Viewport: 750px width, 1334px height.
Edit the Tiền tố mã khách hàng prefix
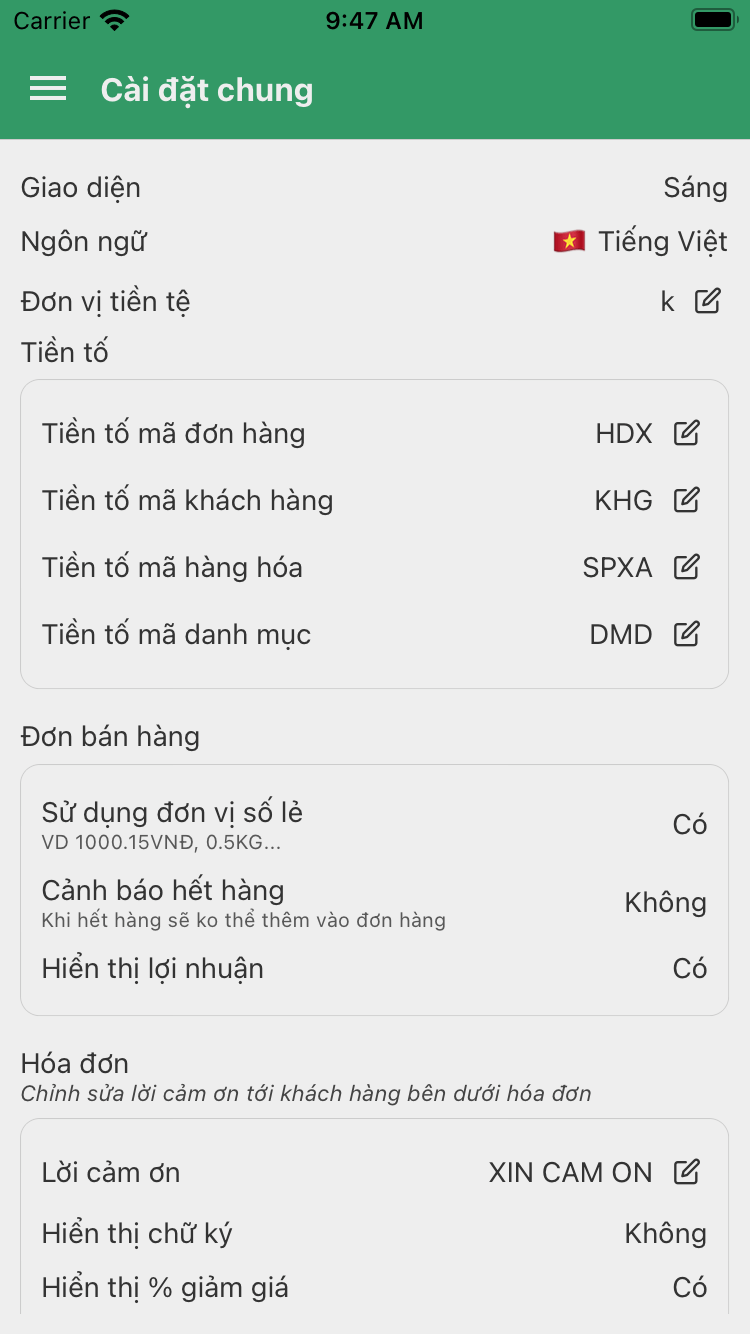(686, 500)
